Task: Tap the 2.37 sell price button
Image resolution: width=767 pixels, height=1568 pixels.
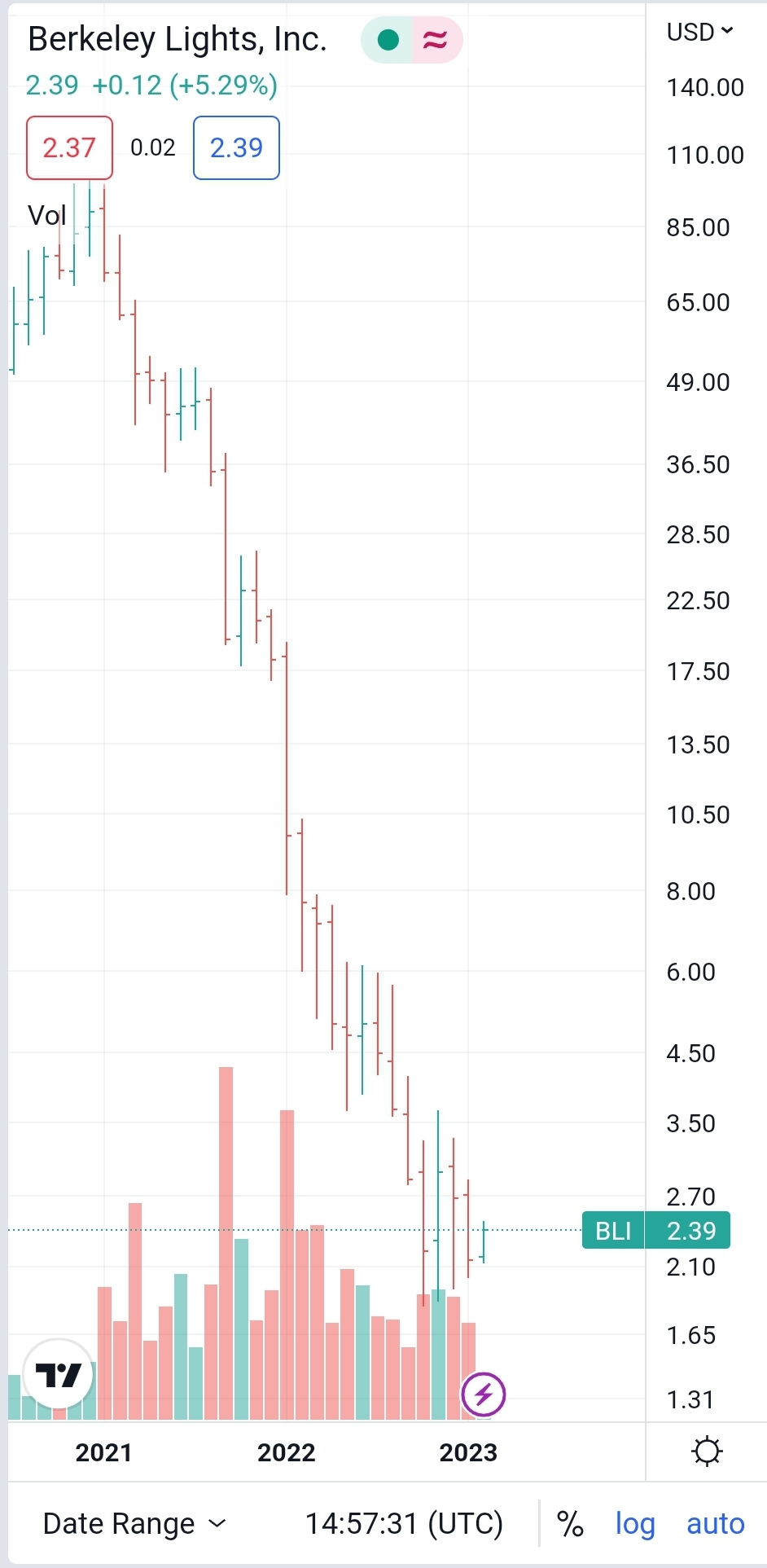Action: coord(69,147)
